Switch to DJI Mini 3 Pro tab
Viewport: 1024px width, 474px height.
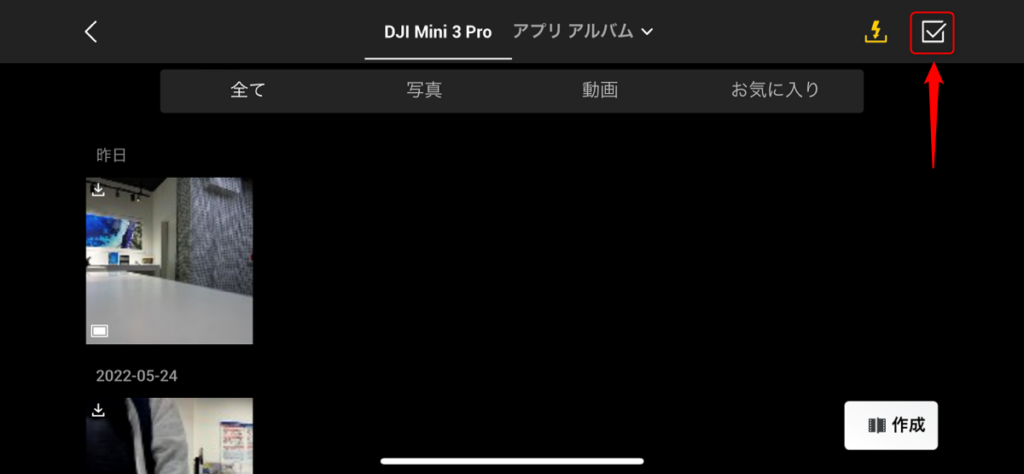point(438,32)
